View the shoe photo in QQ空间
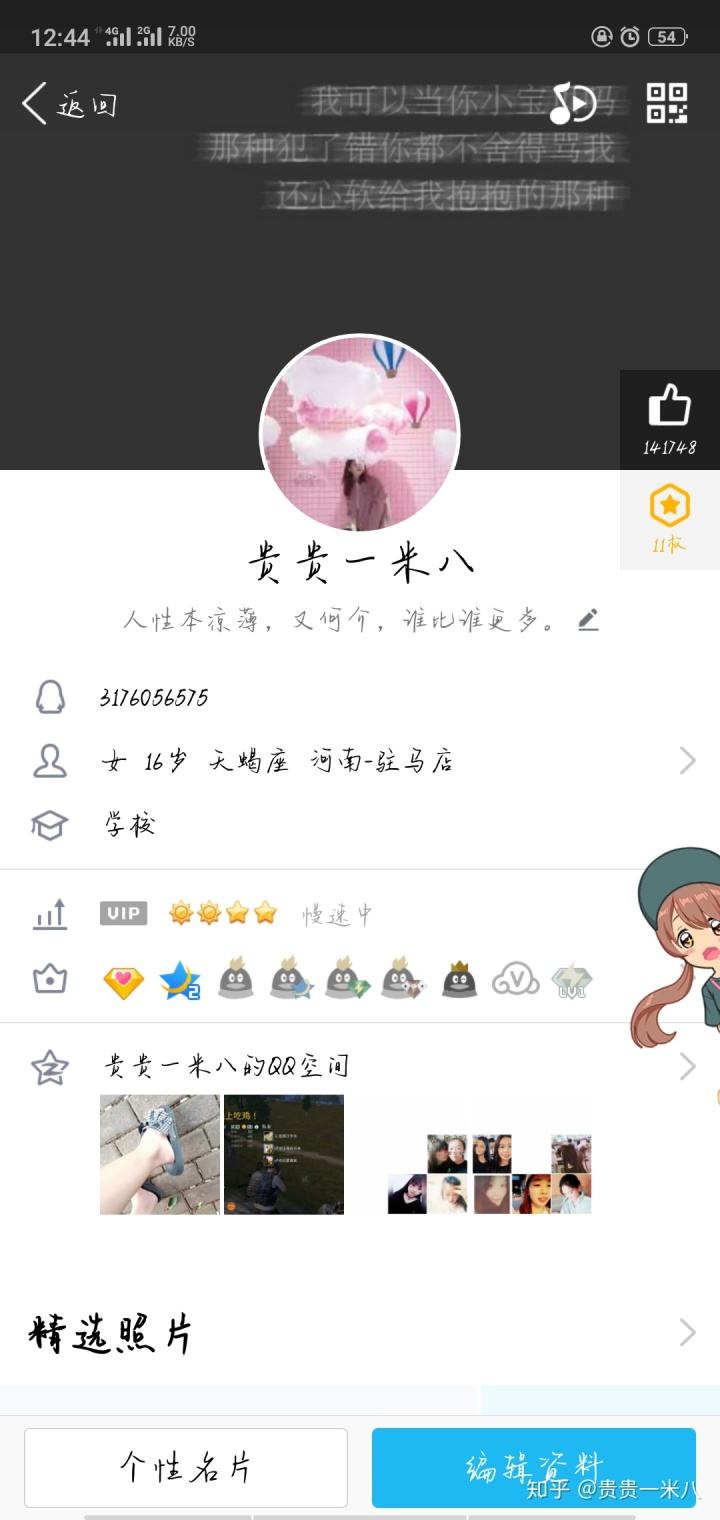Image resolution: width=720 pixels, height=1520 pixels. [160, 1154]
